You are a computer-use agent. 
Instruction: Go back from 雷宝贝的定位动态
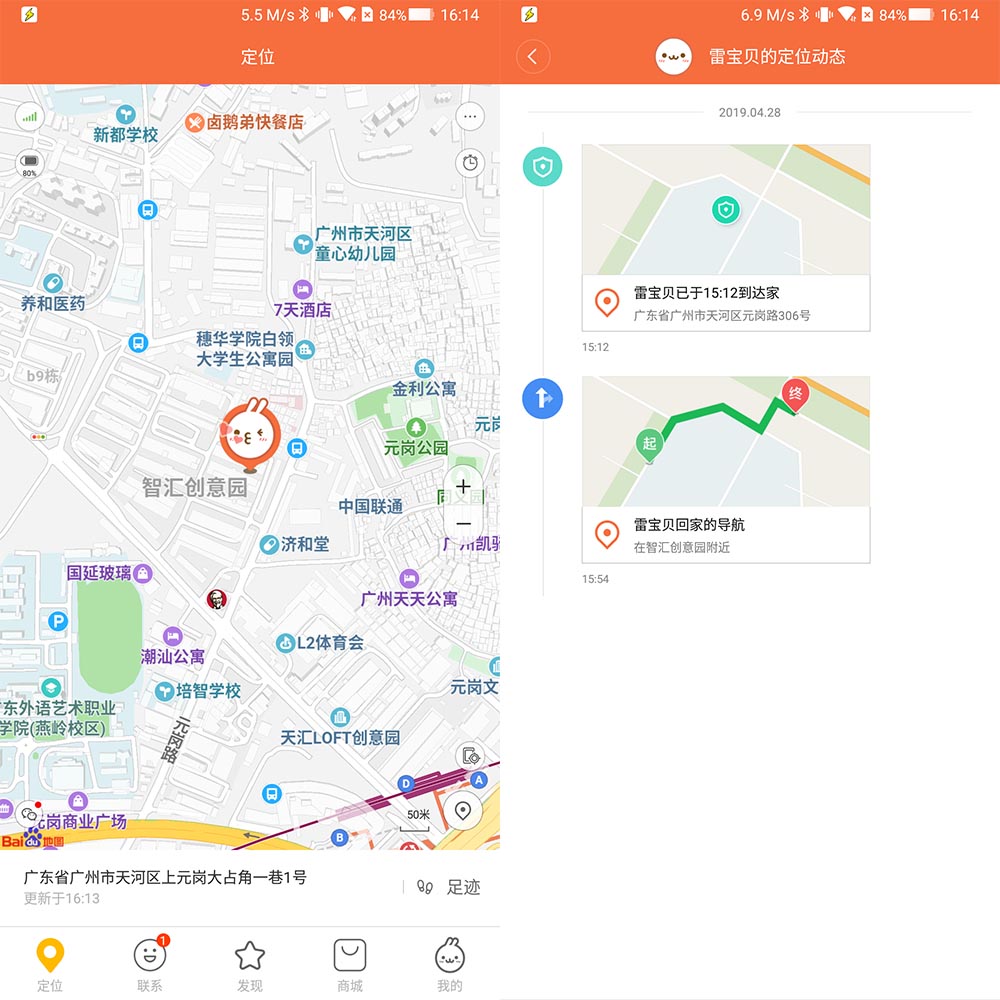pyautogui.click(x=533, y=57)
